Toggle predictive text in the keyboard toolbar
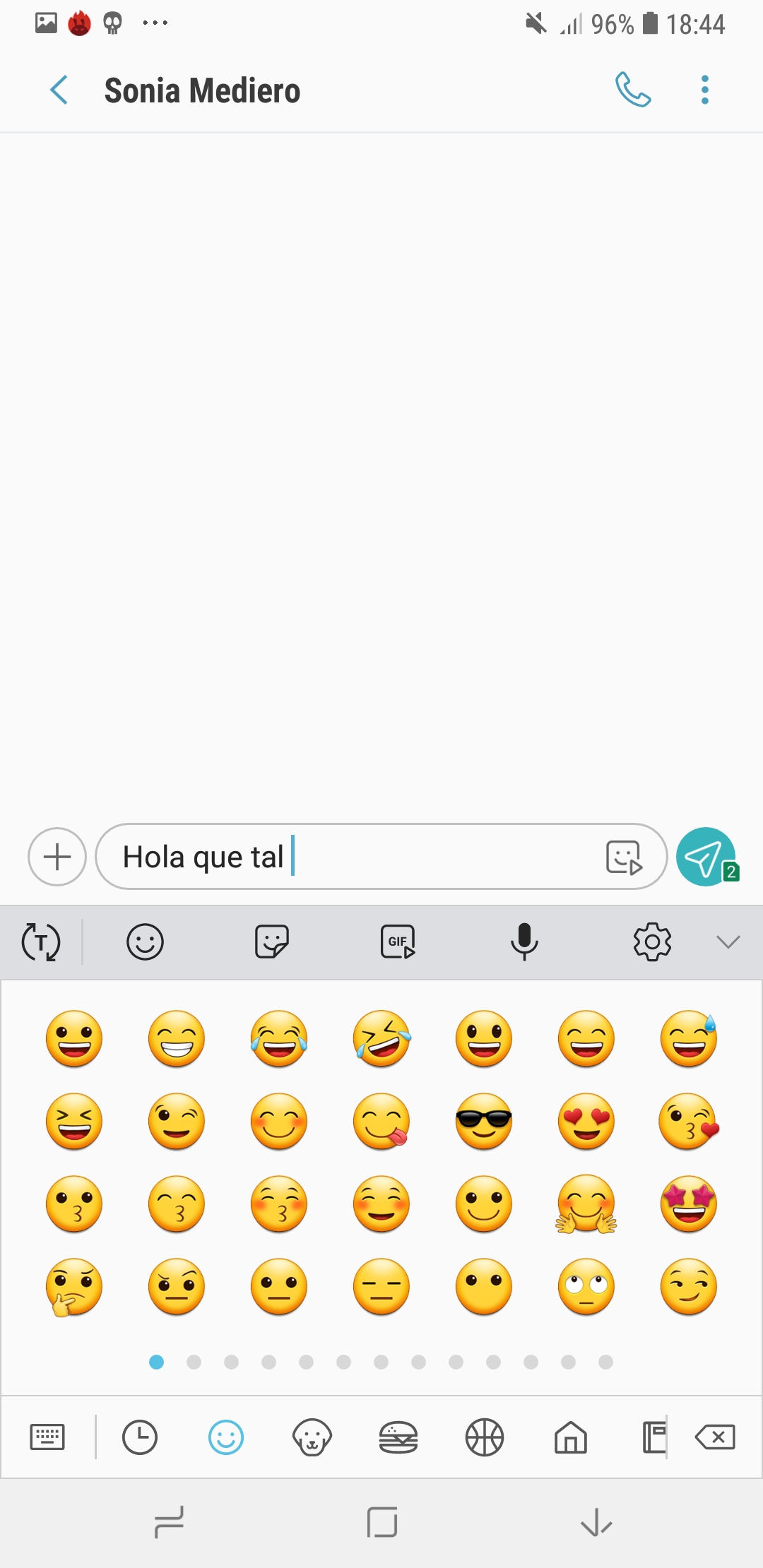763x1568 pixels. [41, 942]
